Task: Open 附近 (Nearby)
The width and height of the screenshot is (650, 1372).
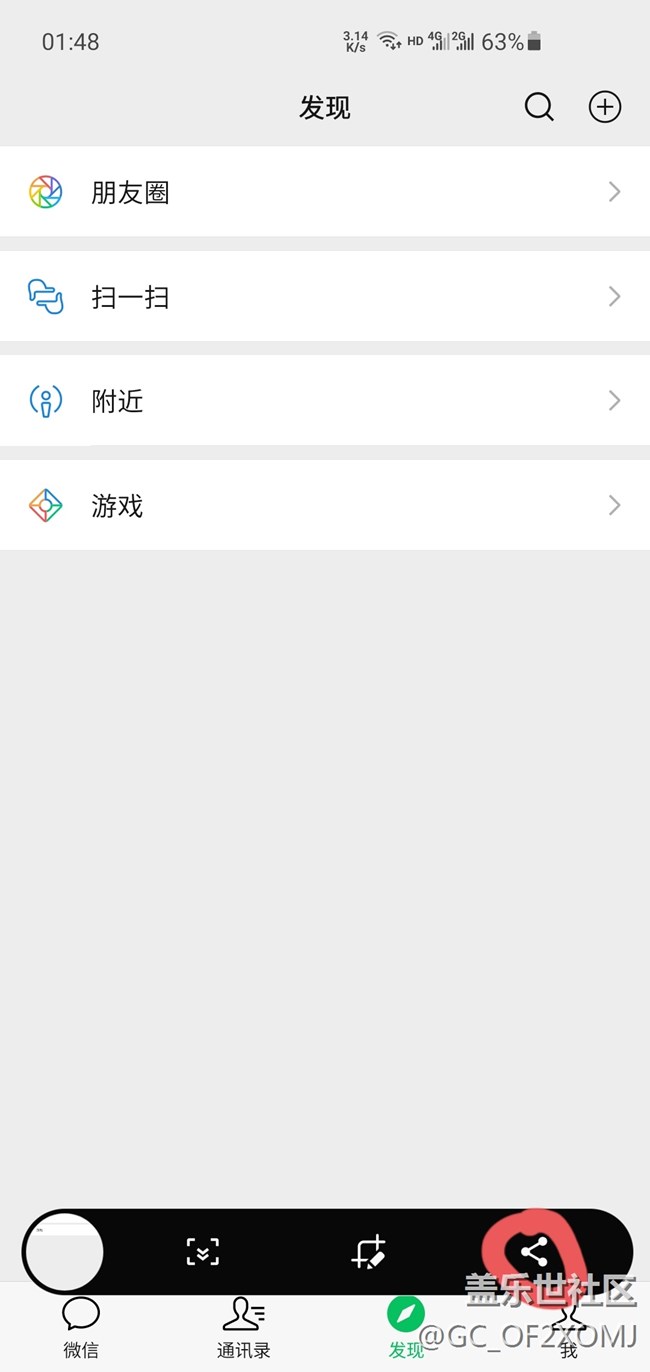Action: point(325,400)
